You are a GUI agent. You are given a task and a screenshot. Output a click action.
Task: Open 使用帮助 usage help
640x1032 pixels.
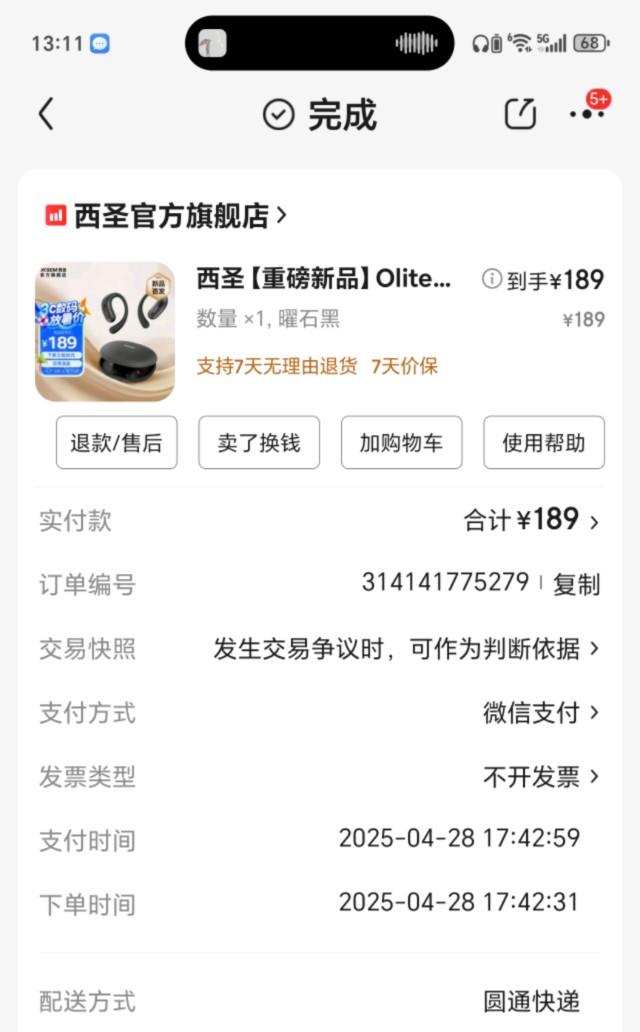(x=544, y=443)
